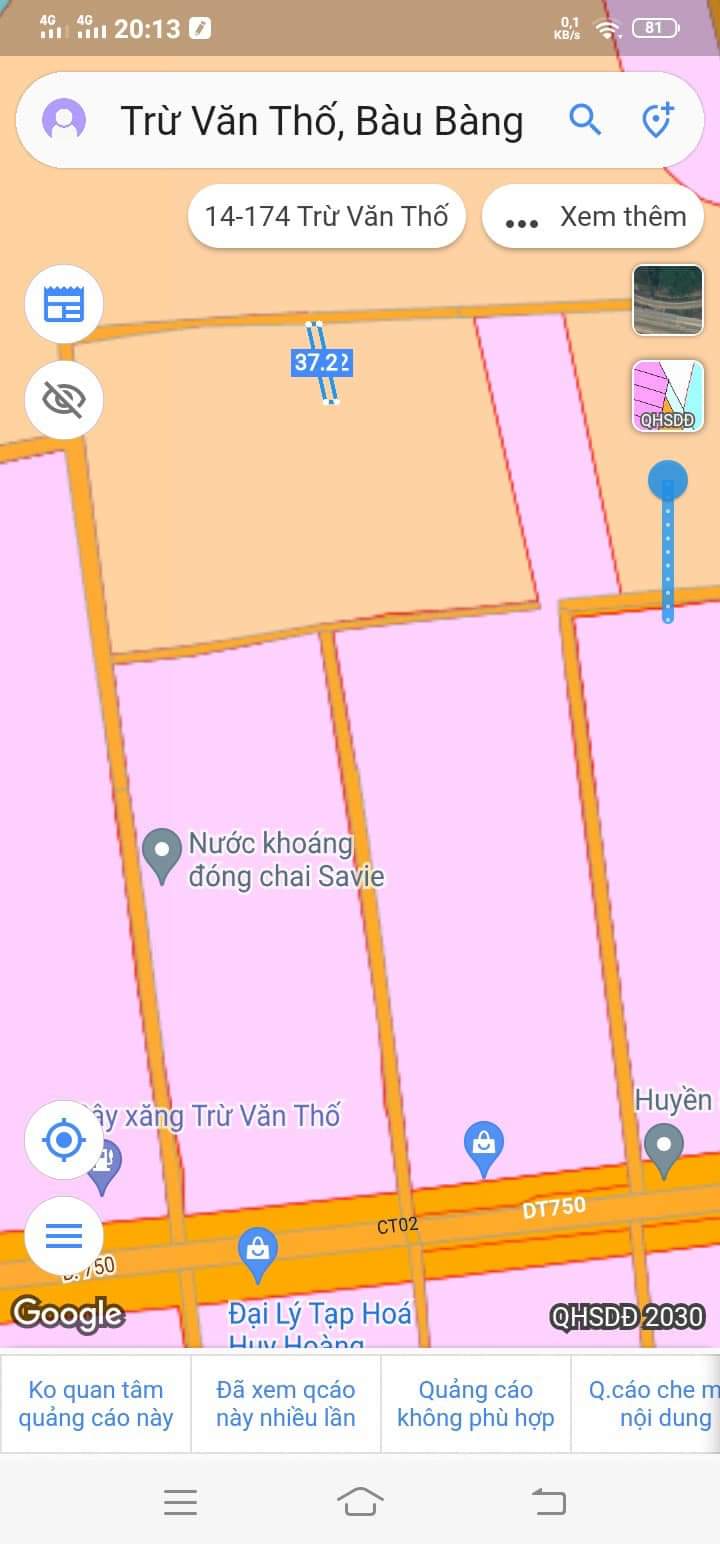
Task: Tap the magnifier search icon
Action: [585, 120]
